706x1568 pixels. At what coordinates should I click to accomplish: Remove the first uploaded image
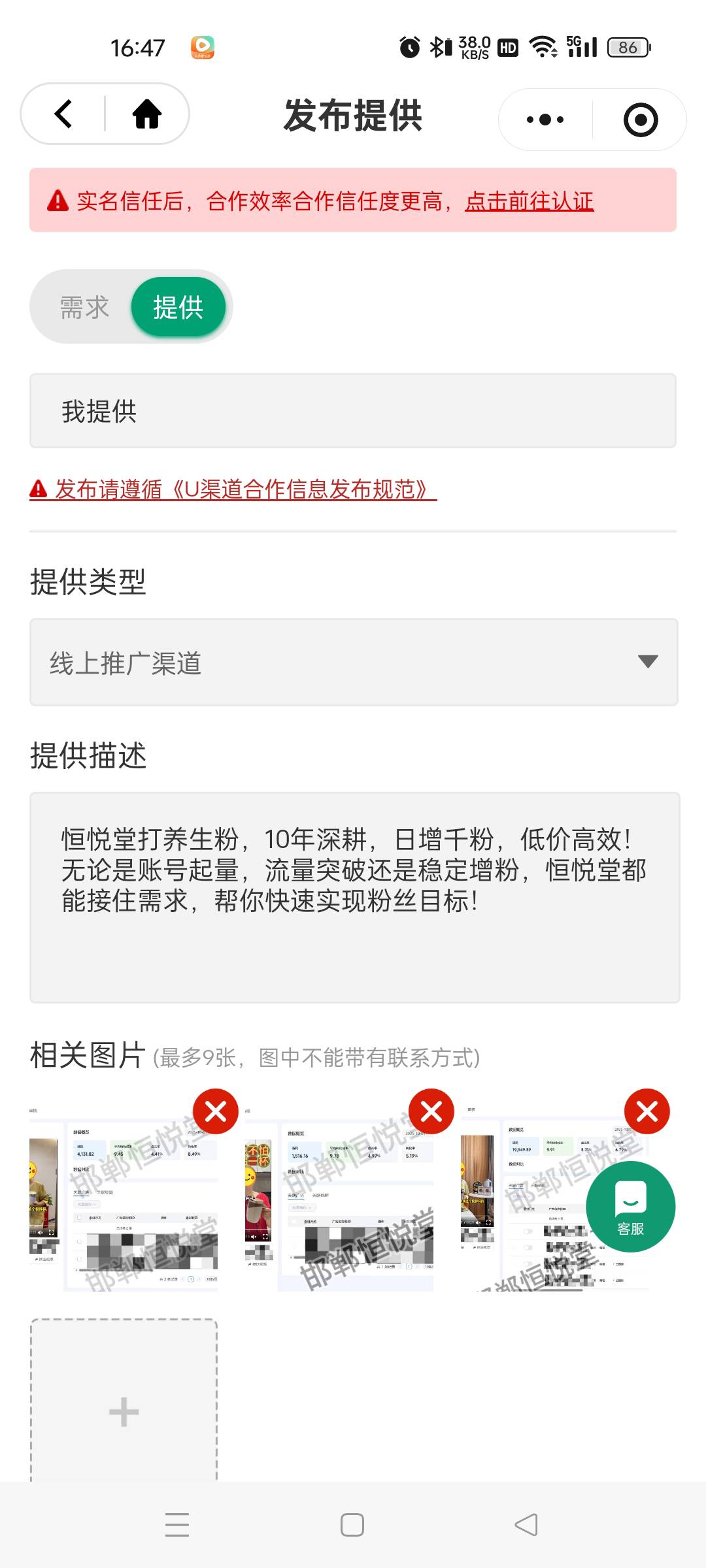tap(215, 1111)
